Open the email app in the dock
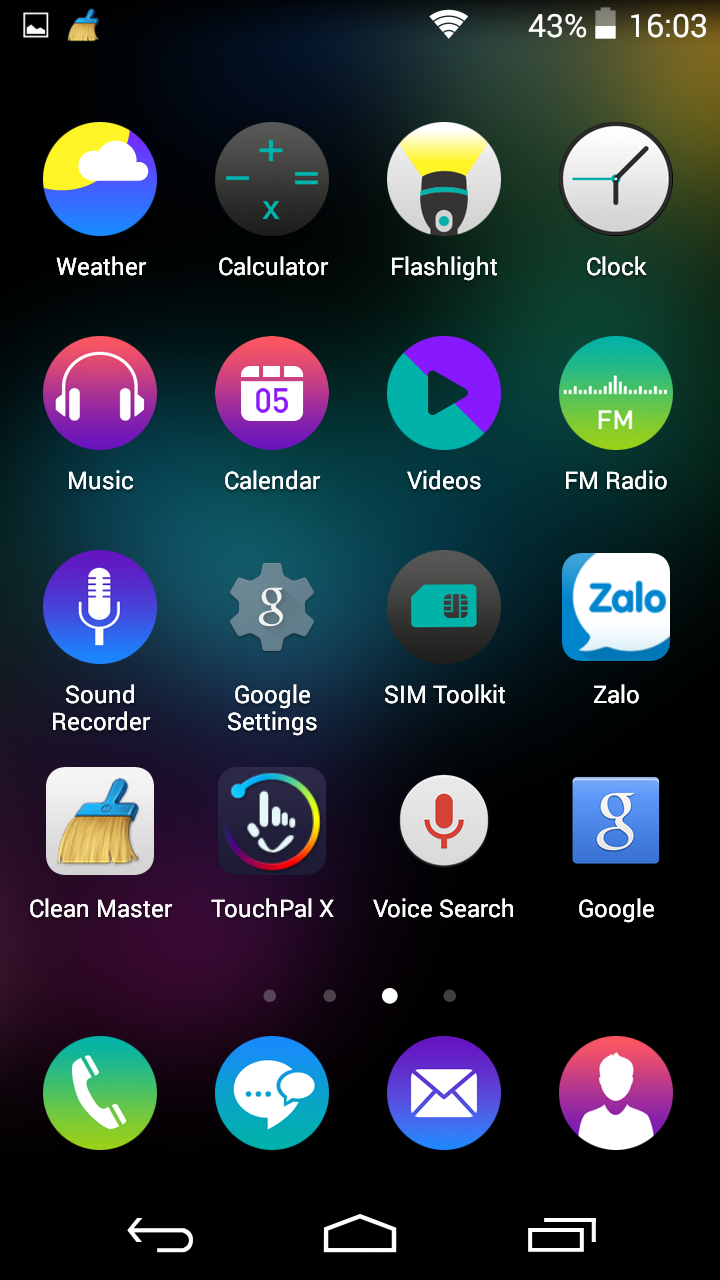720x1280 pixels. tap(444, 1093)
